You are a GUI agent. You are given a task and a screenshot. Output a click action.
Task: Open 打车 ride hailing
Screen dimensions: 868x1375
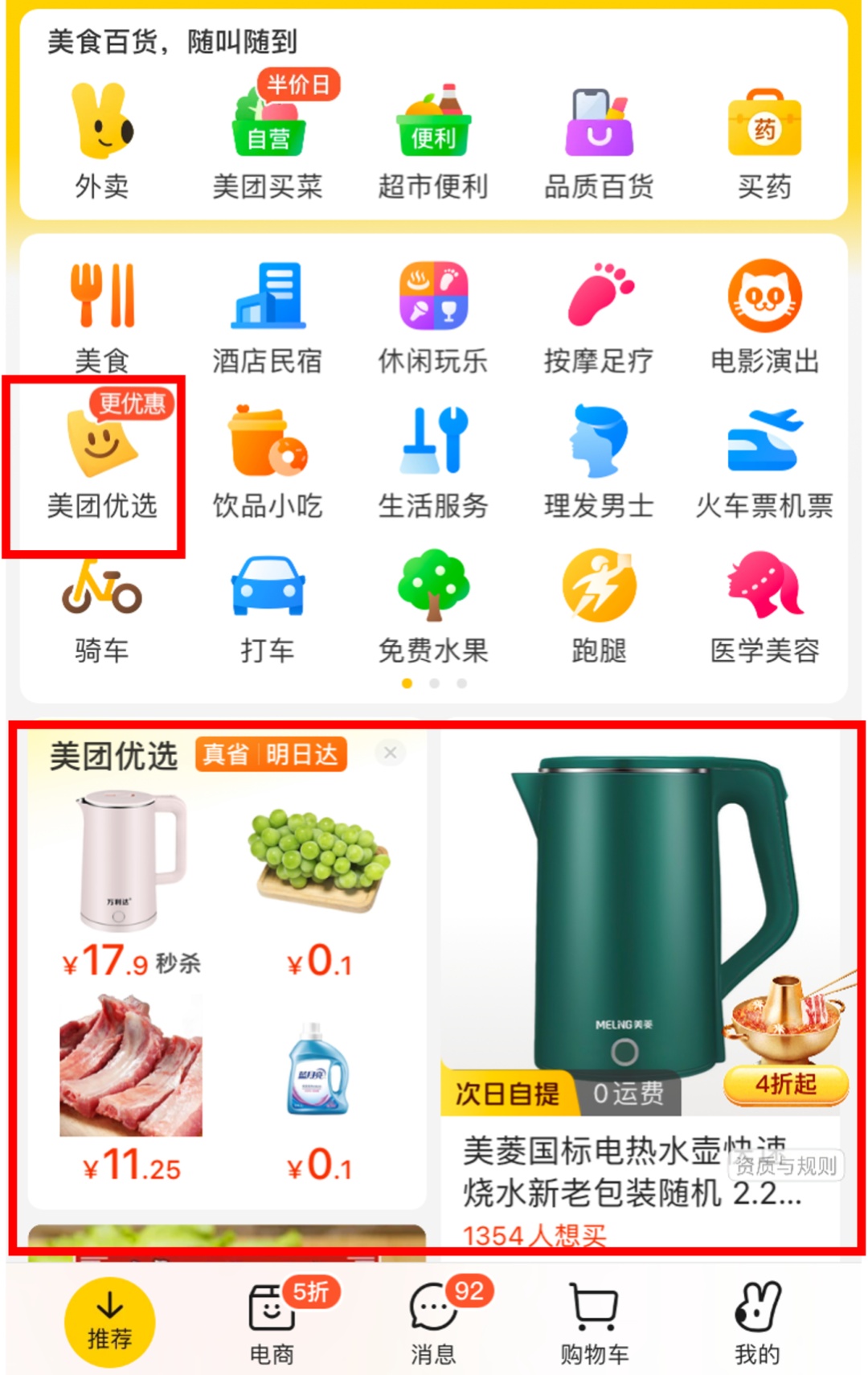(268, 607)
